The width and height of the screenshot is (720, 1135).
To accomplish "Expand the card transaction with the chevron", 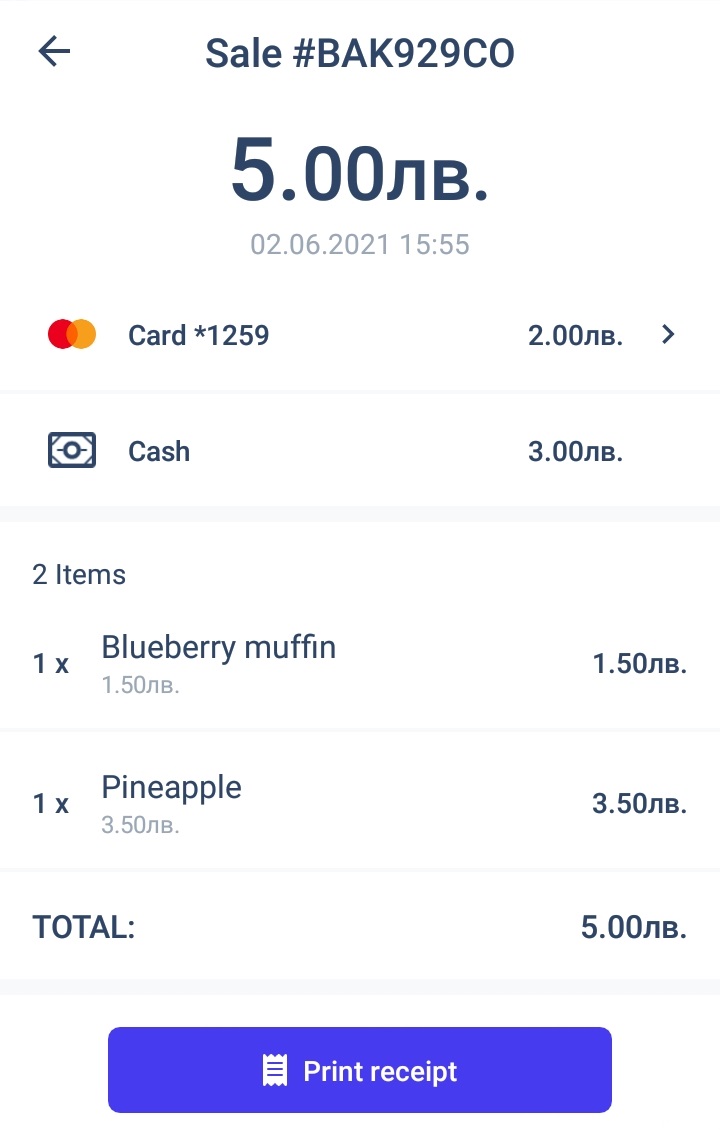I will 667,334.
